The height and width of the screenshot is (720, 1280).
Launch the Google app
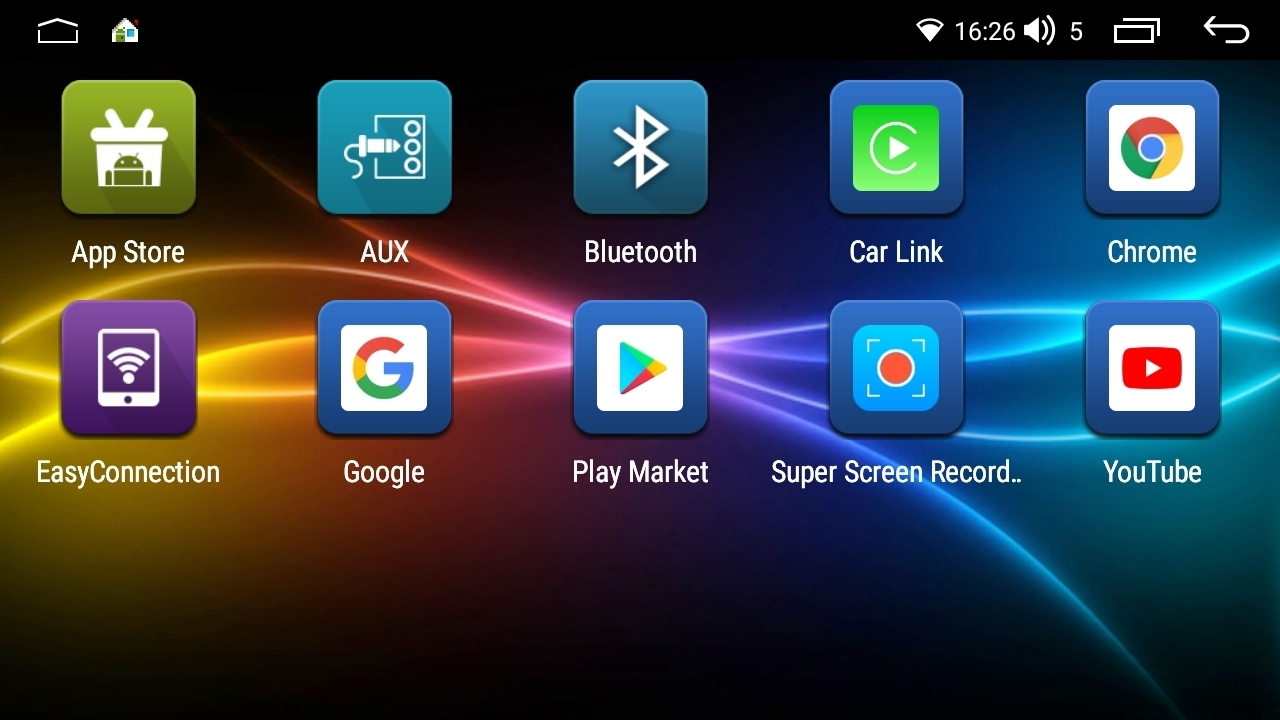[384, 367]
